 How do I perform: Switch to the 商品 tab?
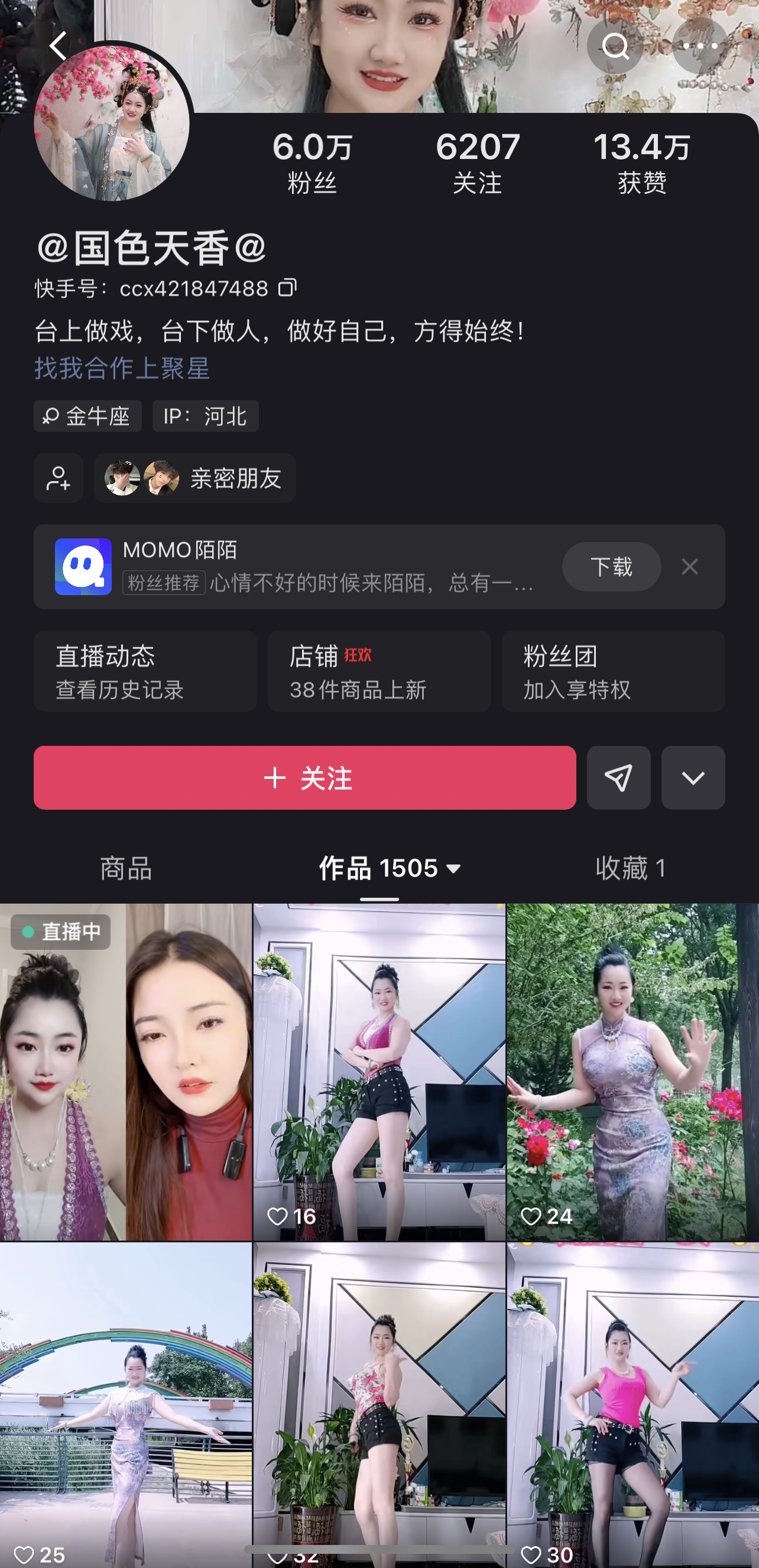[126, 868]
